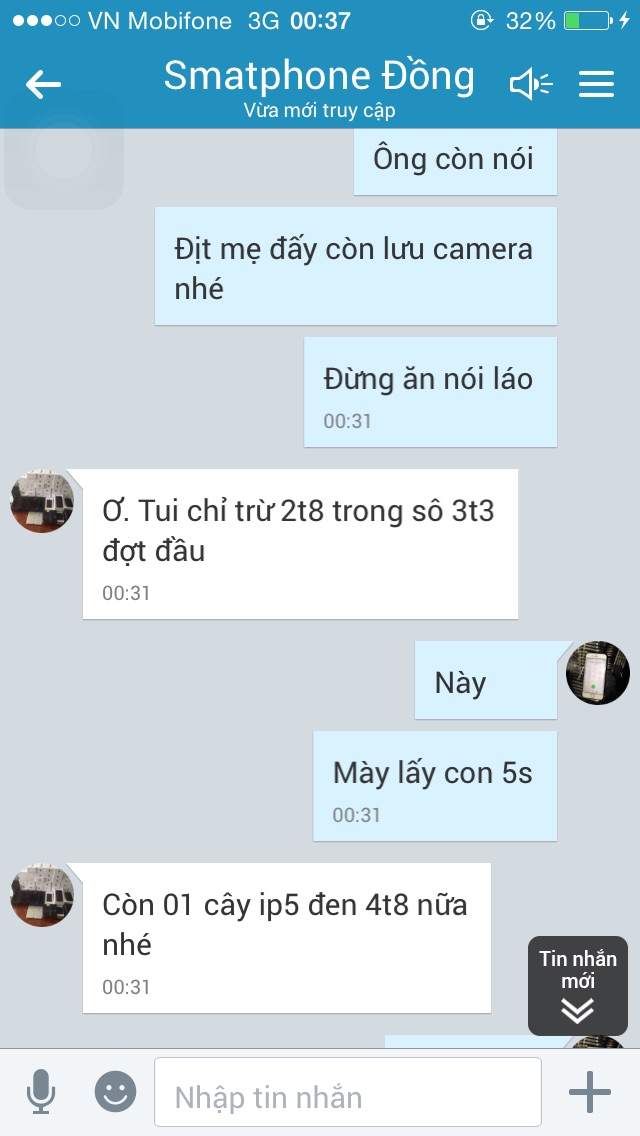Tap the microphone voice message icon
640x1136 pixels.
41,1091
